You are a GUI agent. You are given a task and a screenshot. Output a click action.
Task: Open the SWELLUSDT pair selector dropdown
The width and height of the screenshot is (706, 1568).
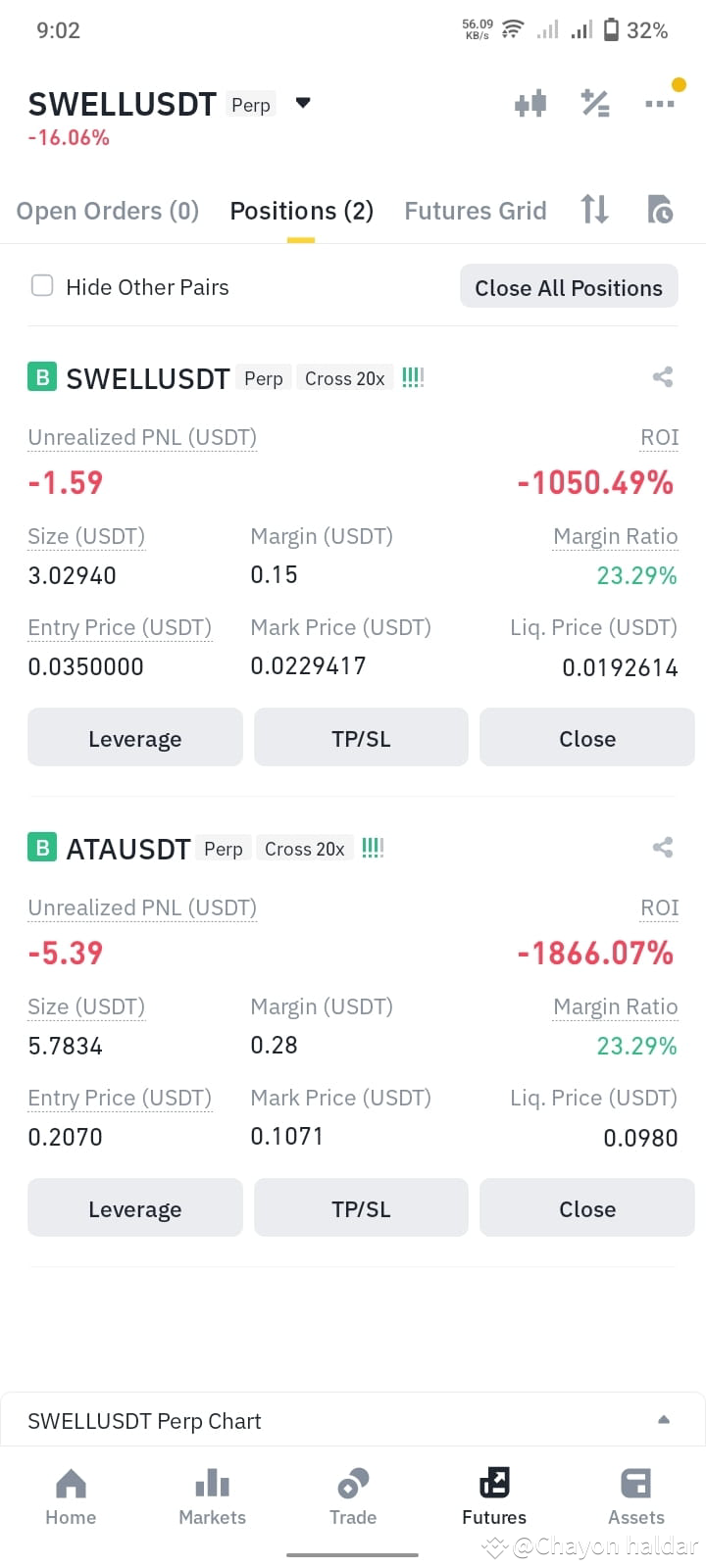pos(303,103)
